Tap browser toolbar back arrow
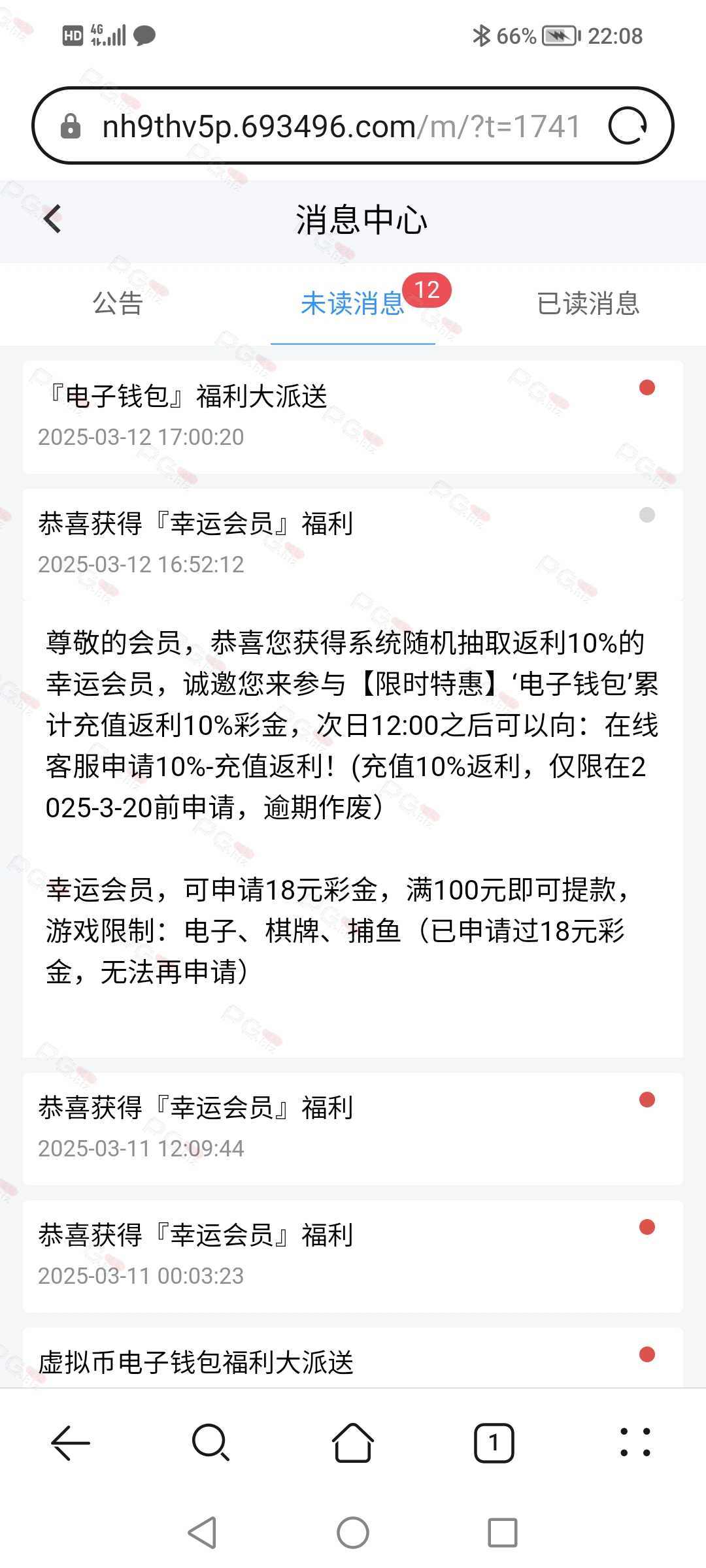Screen dimensions: 706x1568 point(71,1442)
